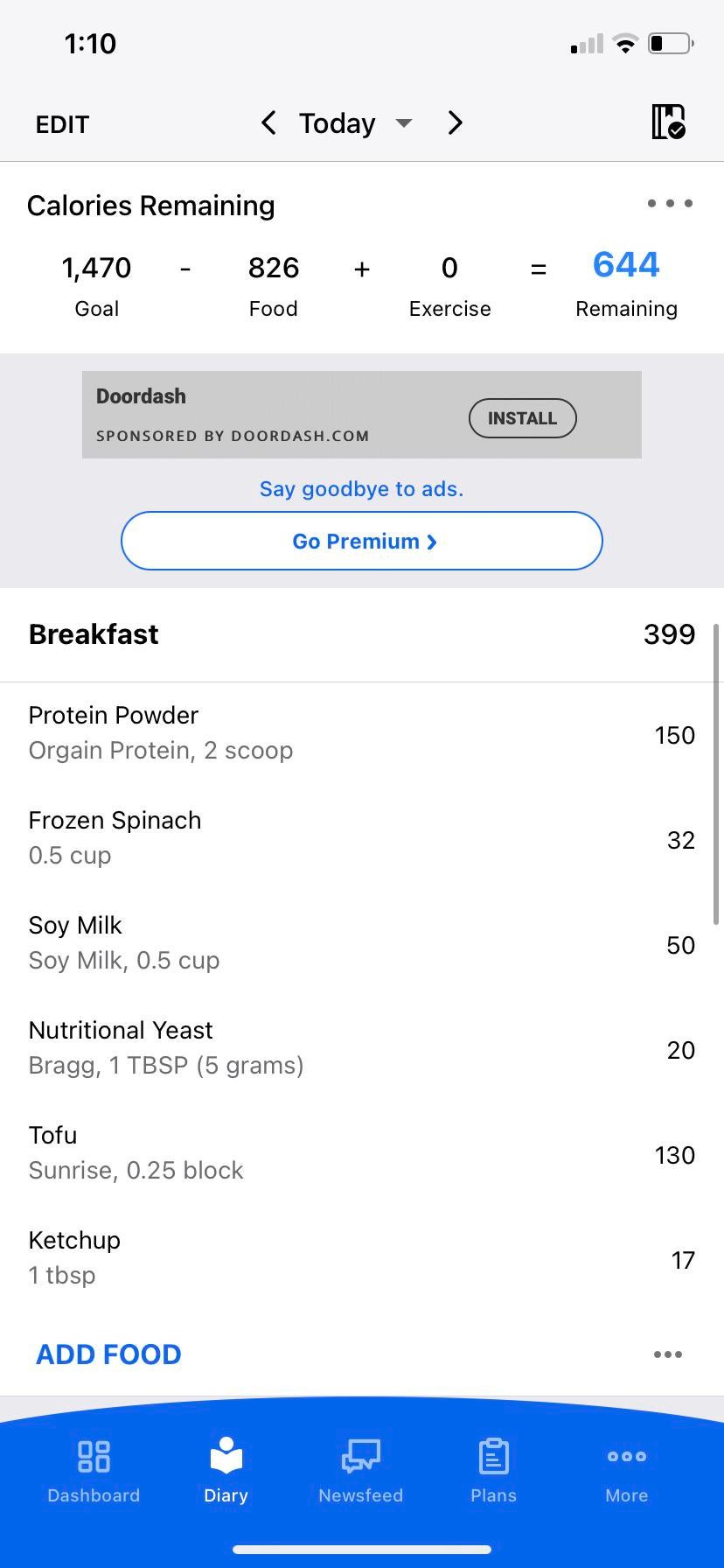This screenshot has height=1568, width=724.
Task: Open the More tab
Action: 626,1472
